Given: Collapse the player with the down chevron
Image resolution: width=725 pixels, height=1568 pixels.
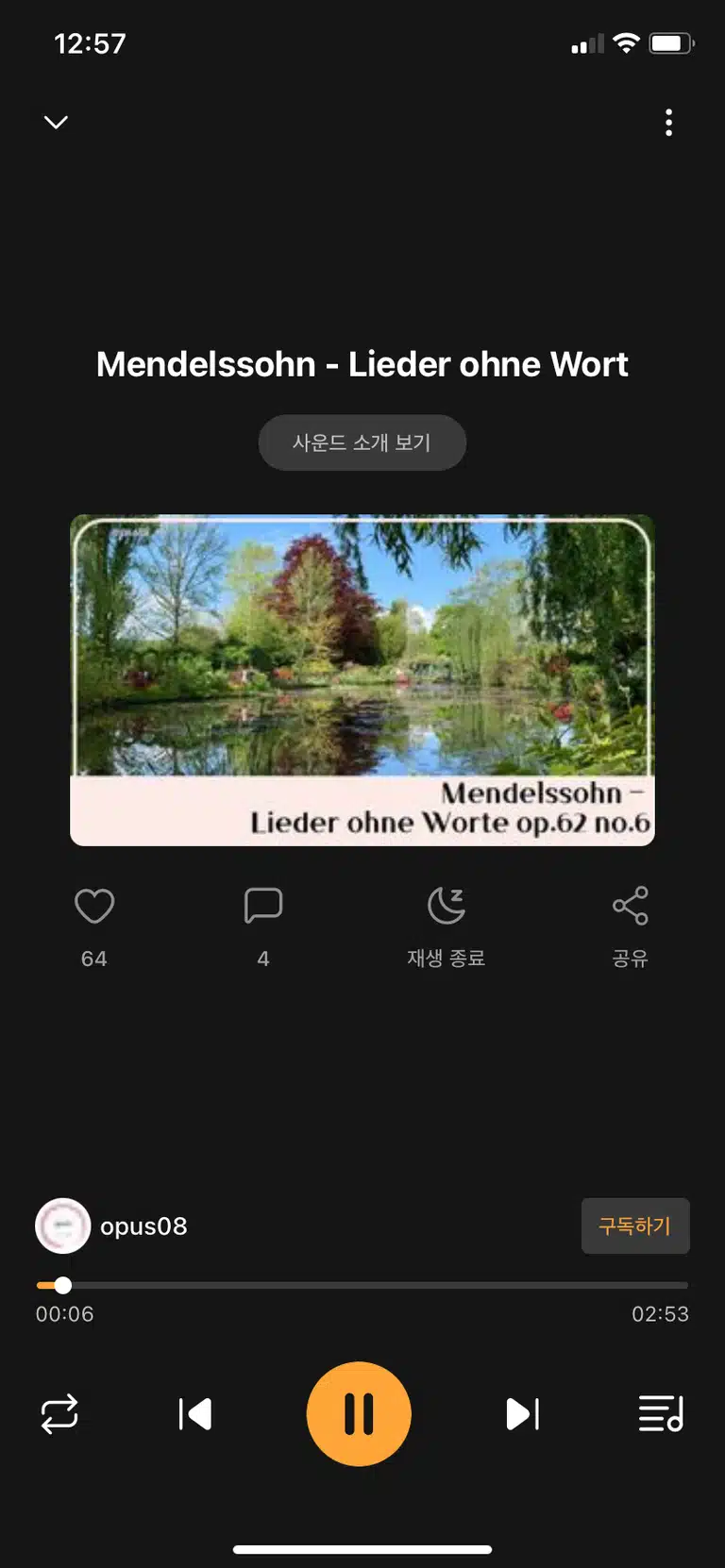Looking at the screenshot, I should [x=57, y=123].
